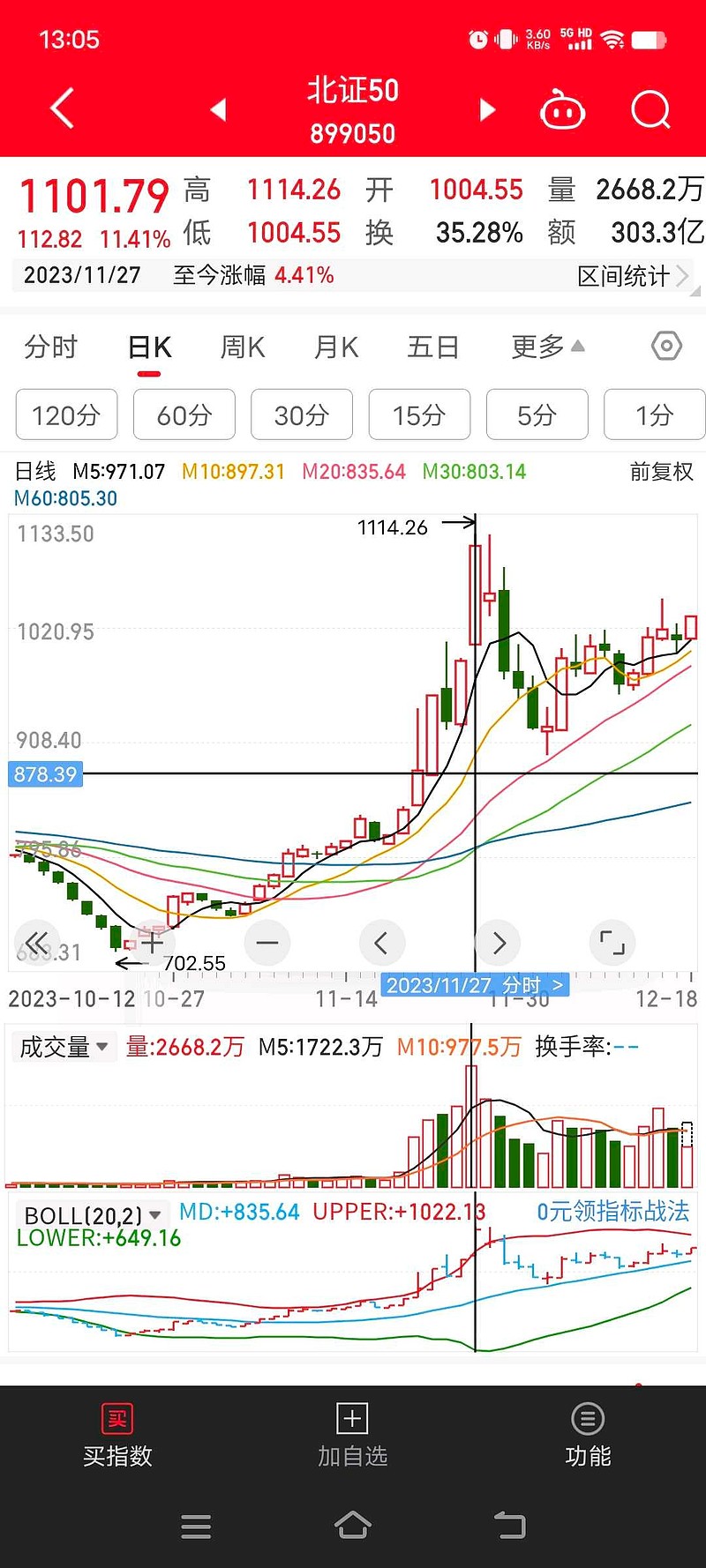Image resolution: width=706 pixels, height=1568 pixels.
Task: Add to watchlist with 加自选
Action: point(352,1436)
